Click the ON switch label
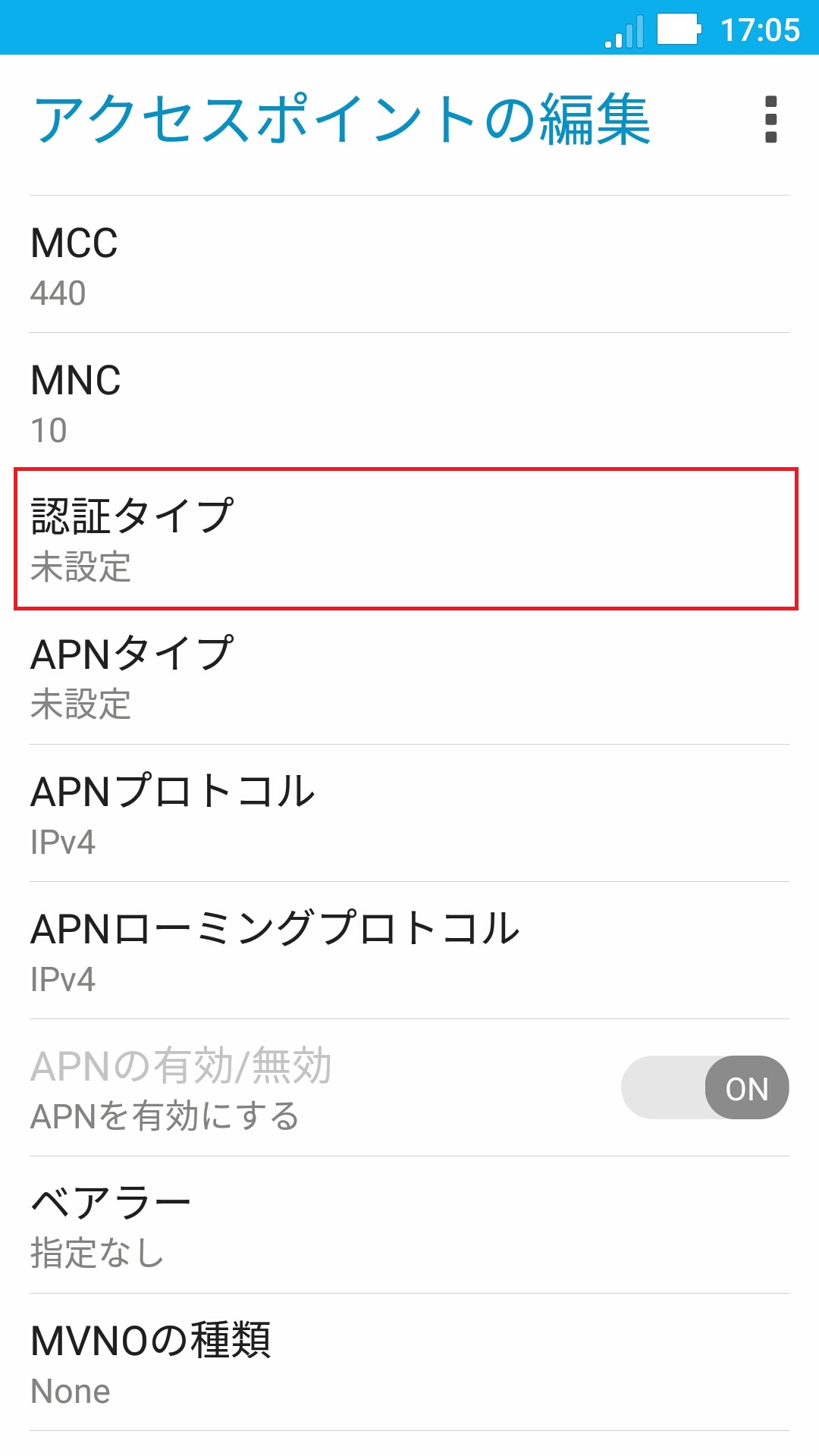The width and height of the screenshot is (819, 1456). pyautogui.click(x=745, y=1087)
